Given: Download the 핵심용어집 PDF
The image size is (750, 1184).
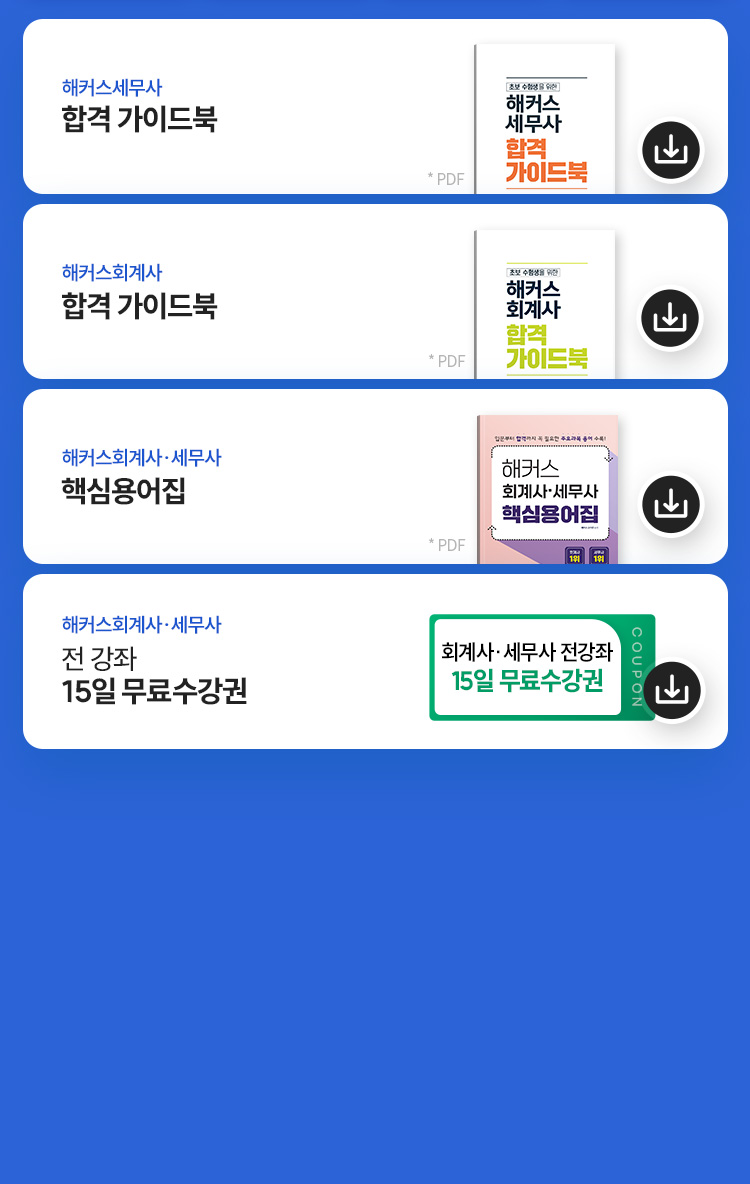Looking at the screenshot, I should (671, 504).
